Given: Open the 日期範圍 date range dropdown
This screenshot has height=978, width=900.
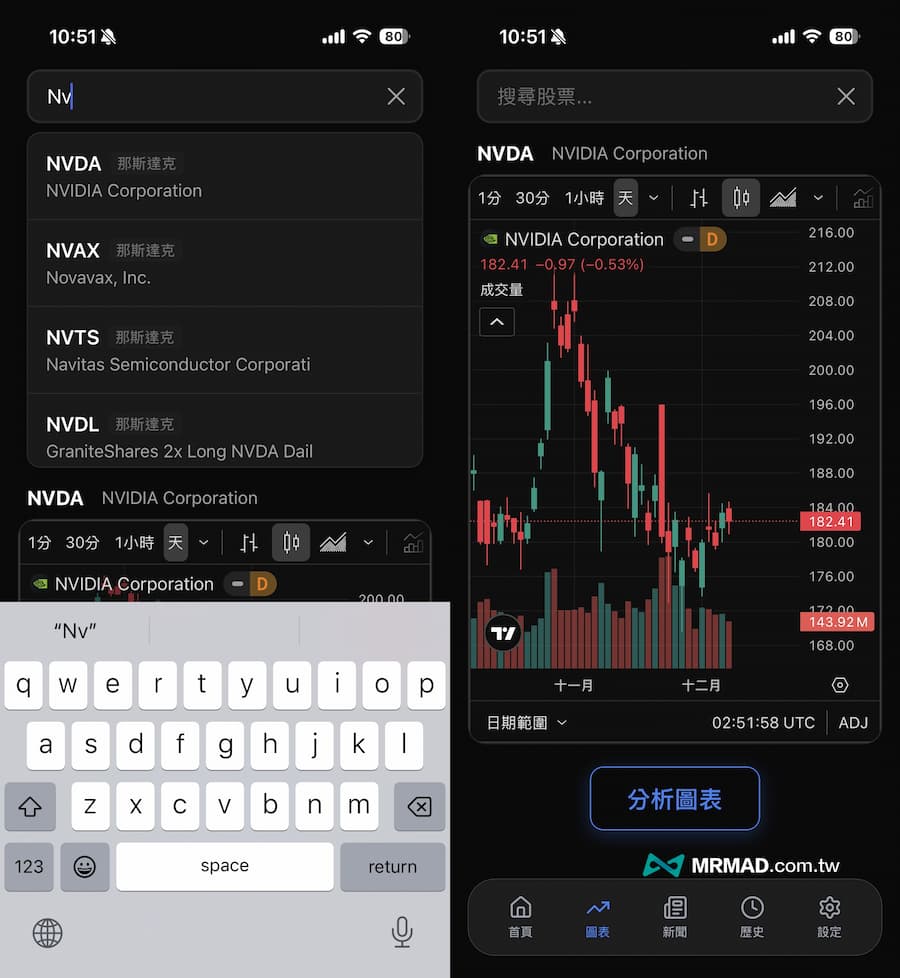Looking at the screenshot, I should (x=525, y=722).
